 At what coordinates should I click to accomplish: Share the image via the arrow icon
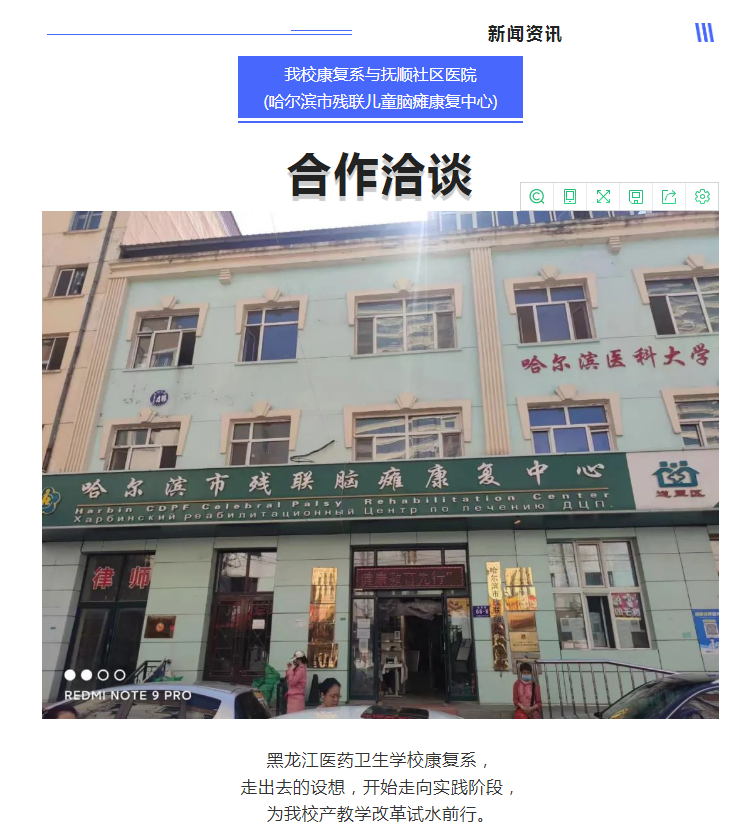(x=669, y=197)
